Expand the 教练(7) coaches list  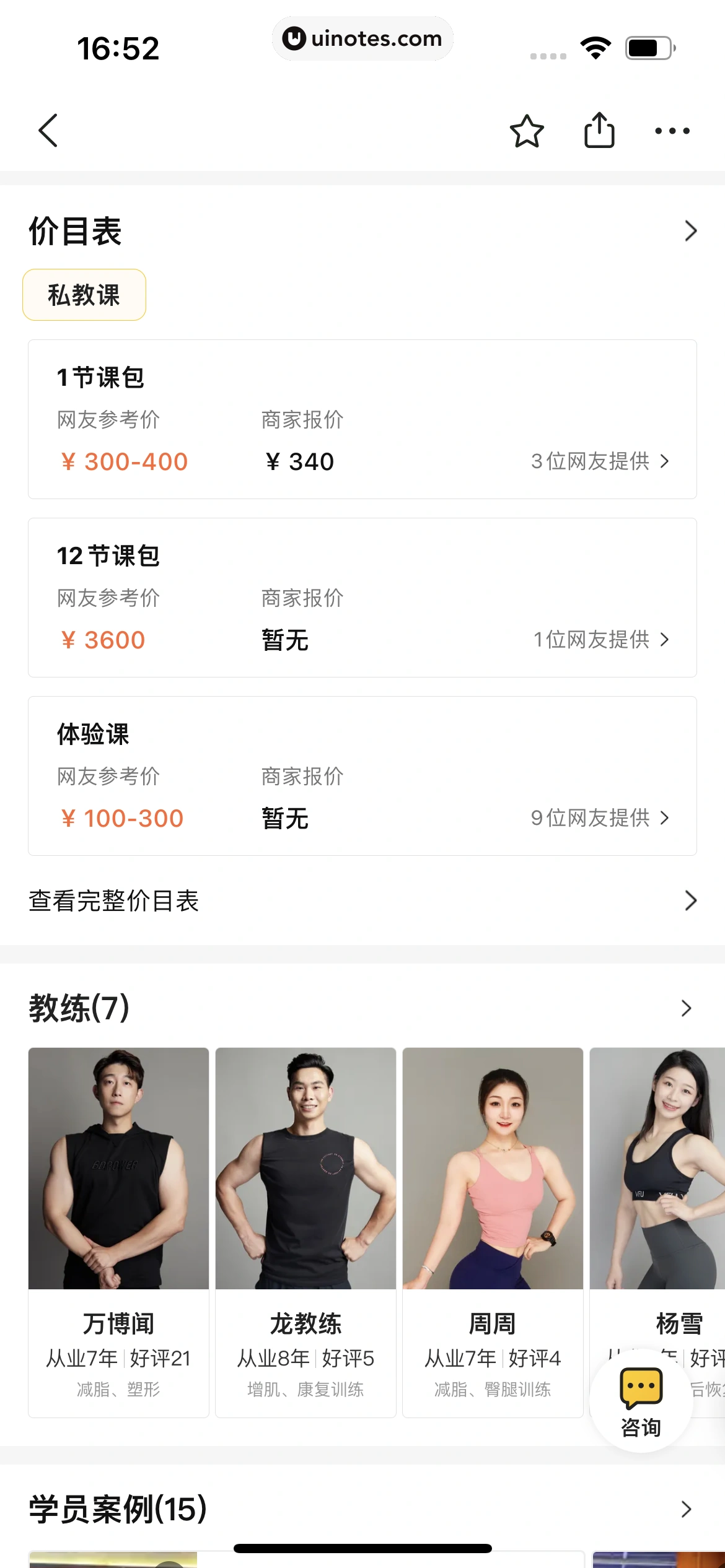coord(685,1008)
